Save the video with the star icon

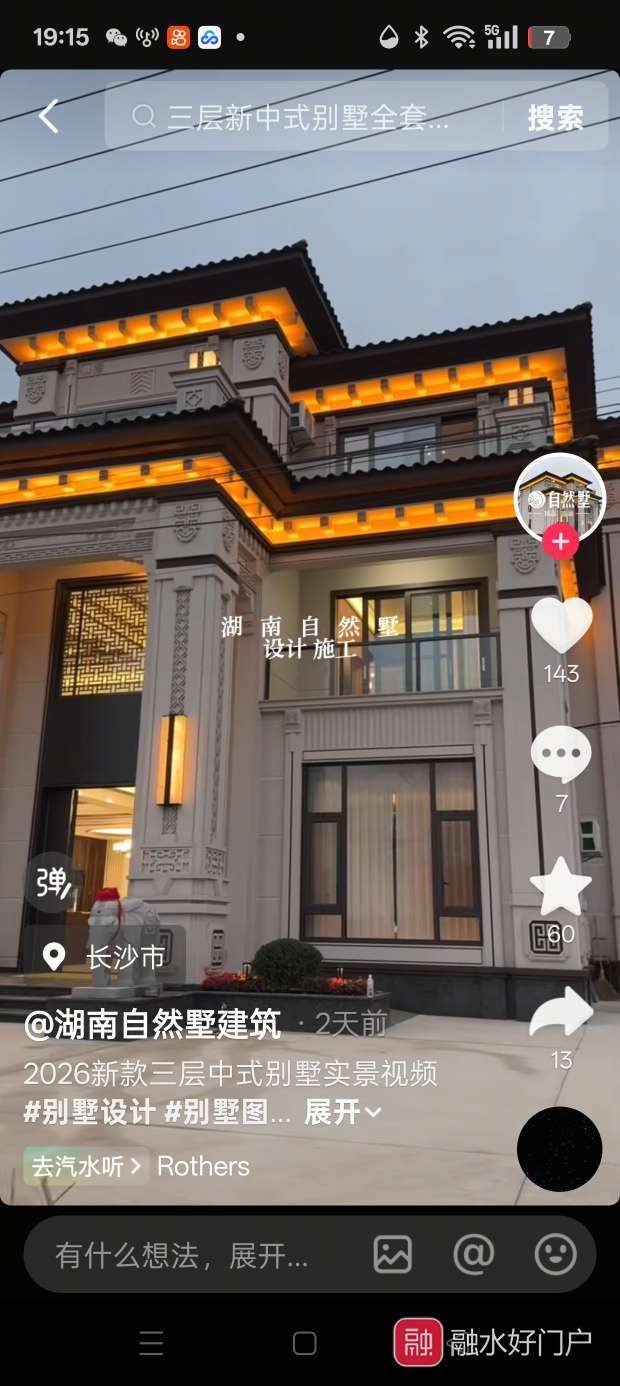[561, 886]
